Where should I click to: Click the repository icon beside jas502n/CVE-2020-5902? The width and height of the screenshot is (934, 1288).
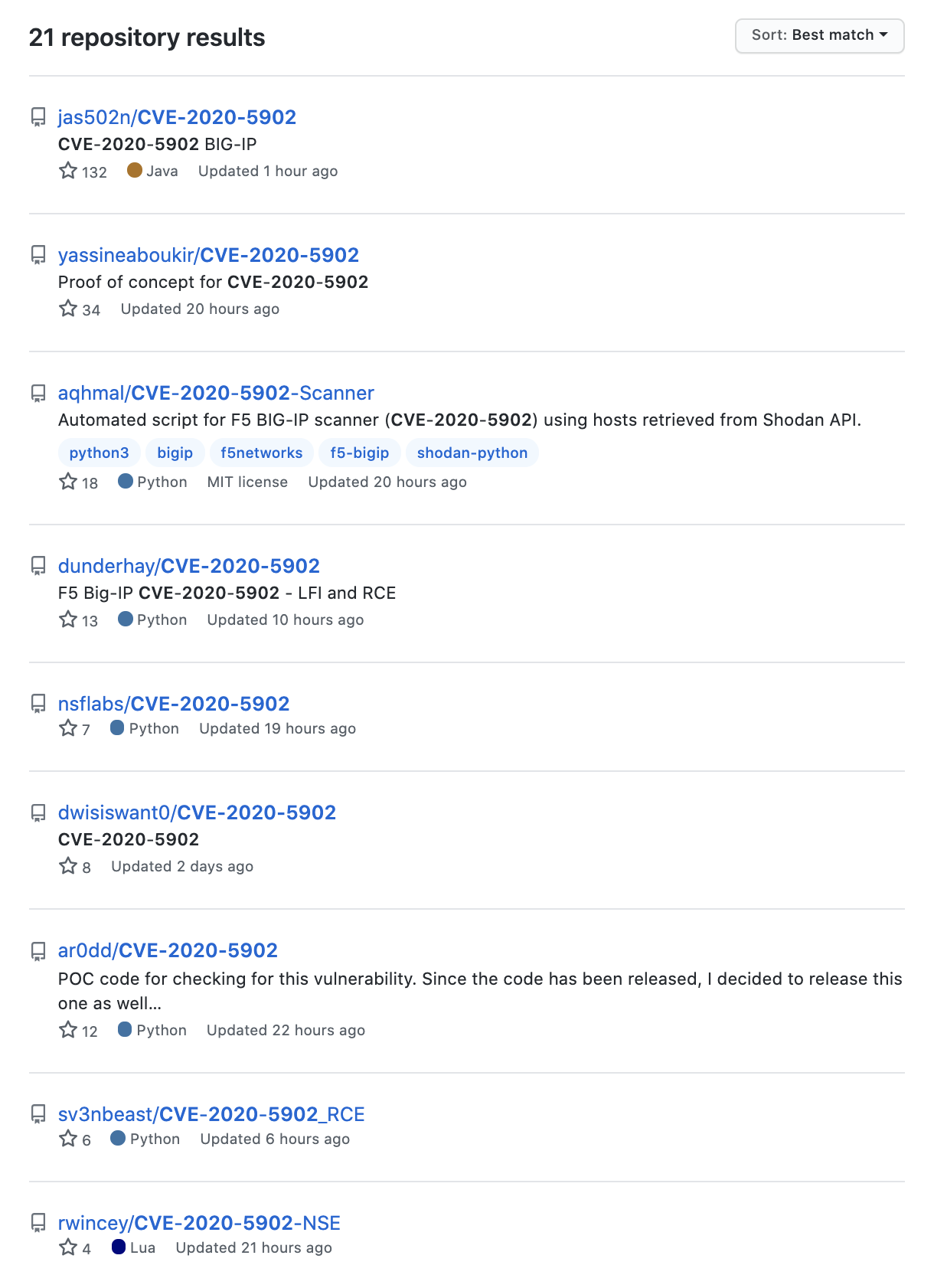(x=38, y=117)
